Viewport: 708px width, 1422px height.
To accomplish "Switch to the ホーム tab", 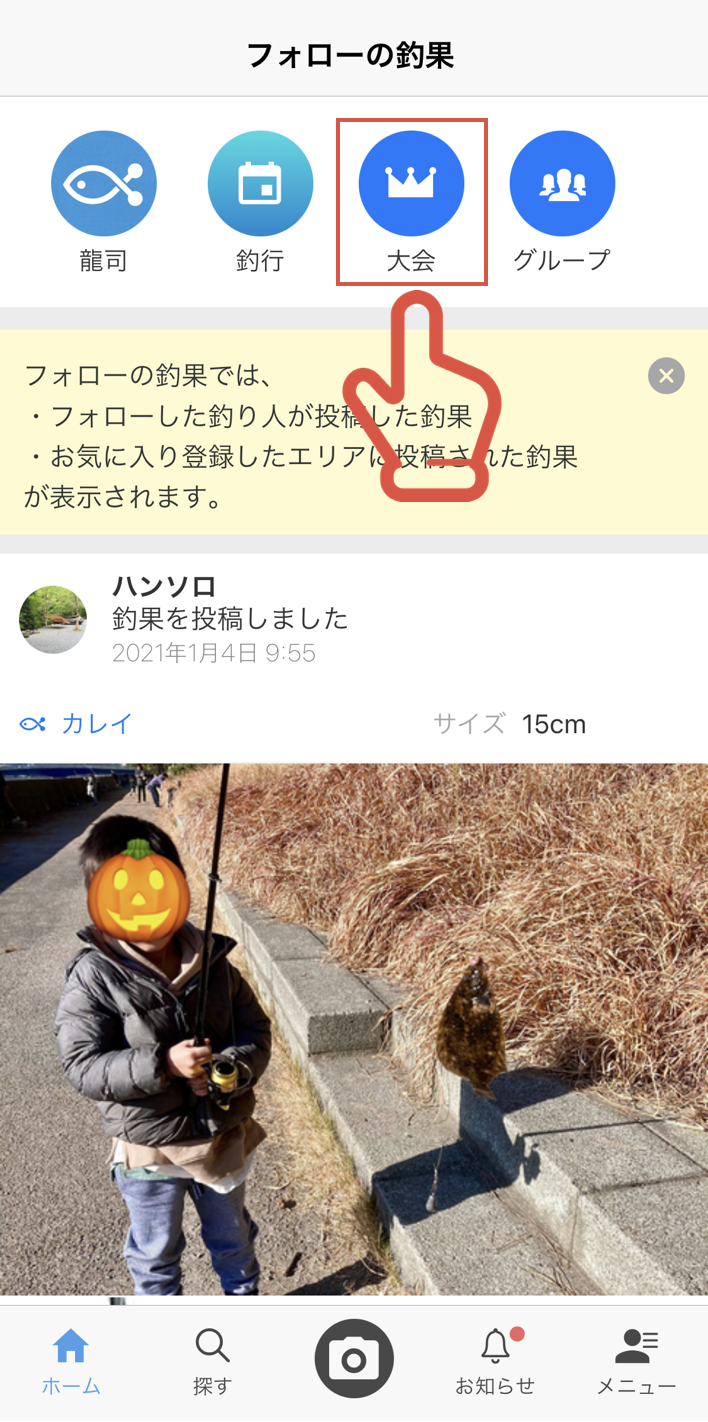I will point(71,1362).
